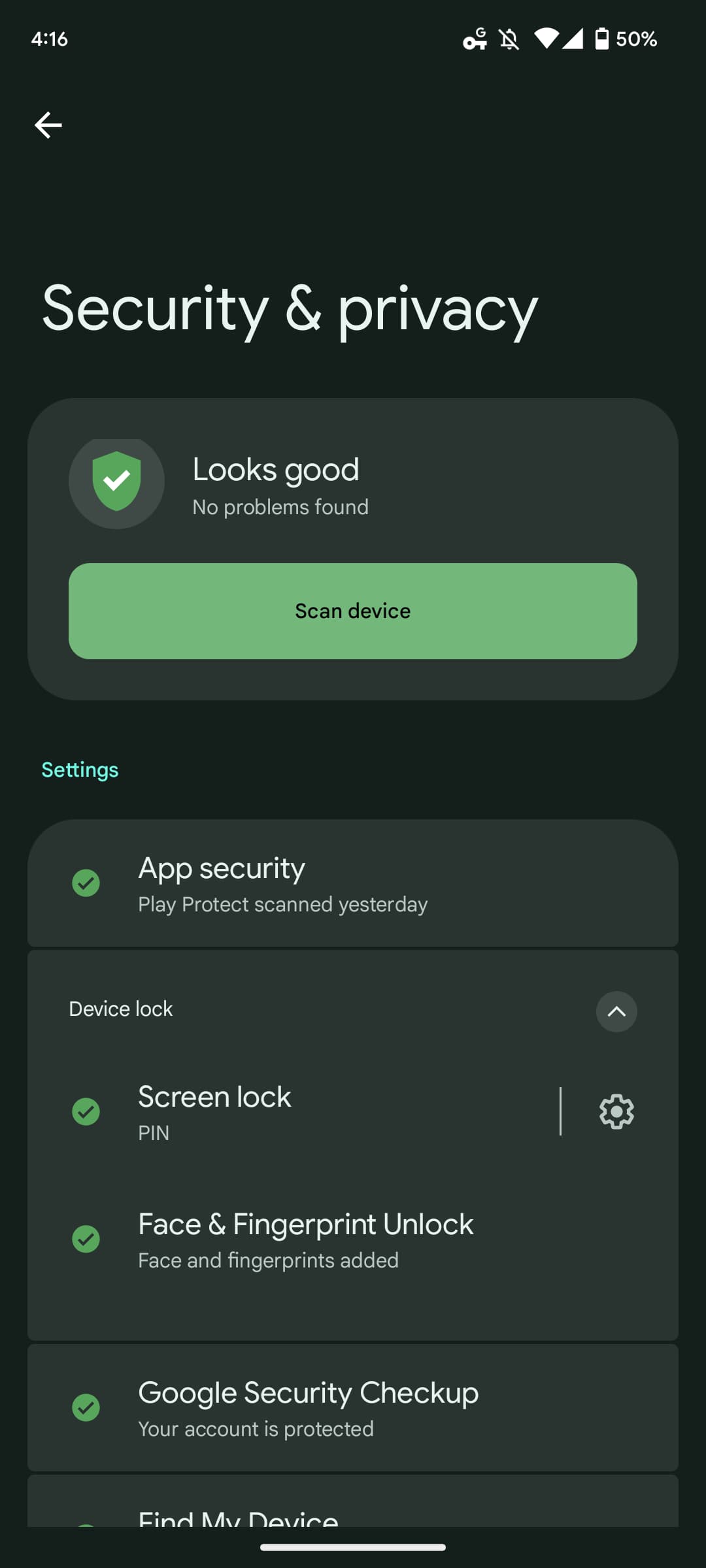
Task: Tap the Scan device button
Action: [x=353, y=611]
